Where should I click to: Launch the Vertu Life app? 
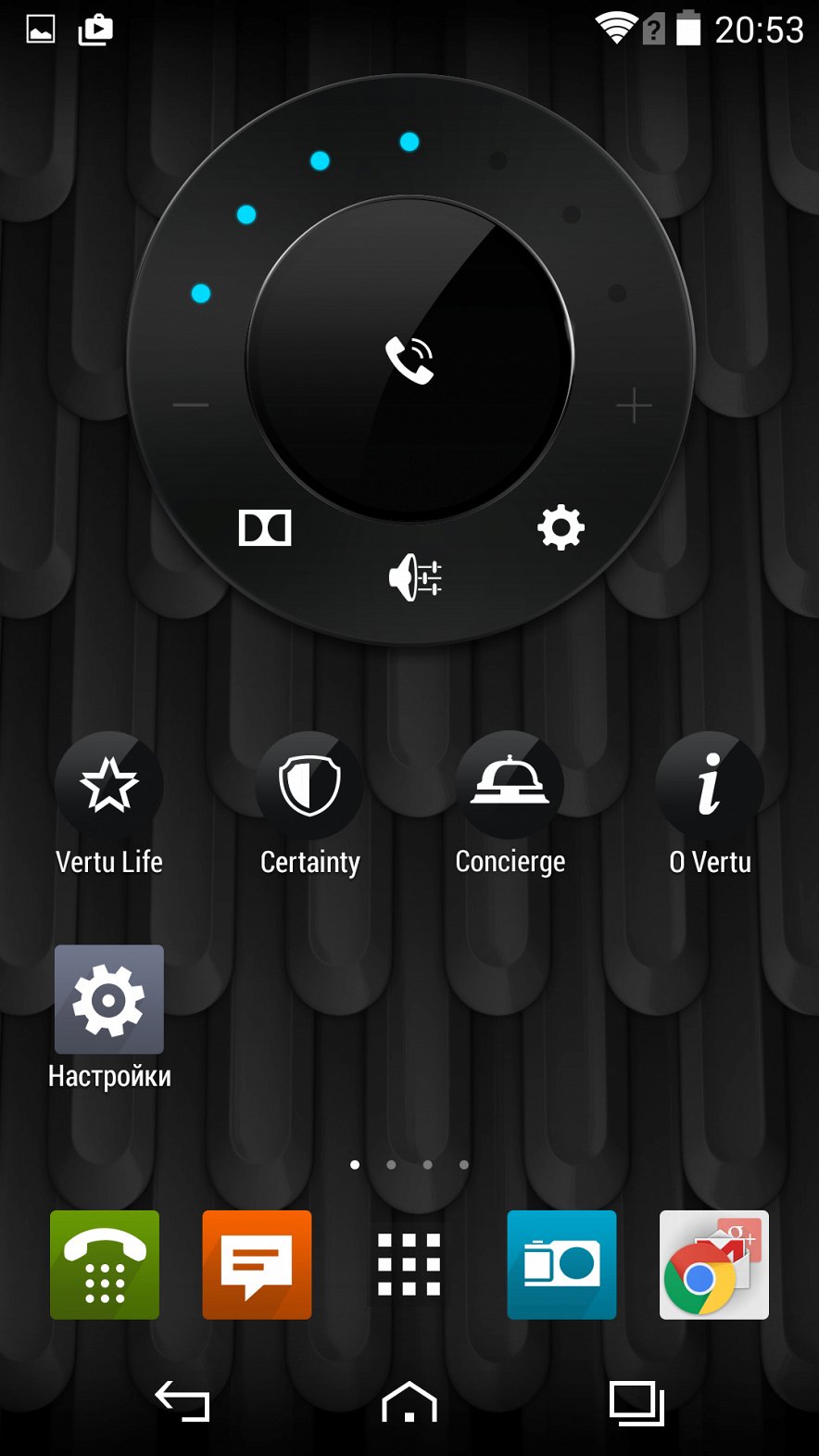[109, 787]
